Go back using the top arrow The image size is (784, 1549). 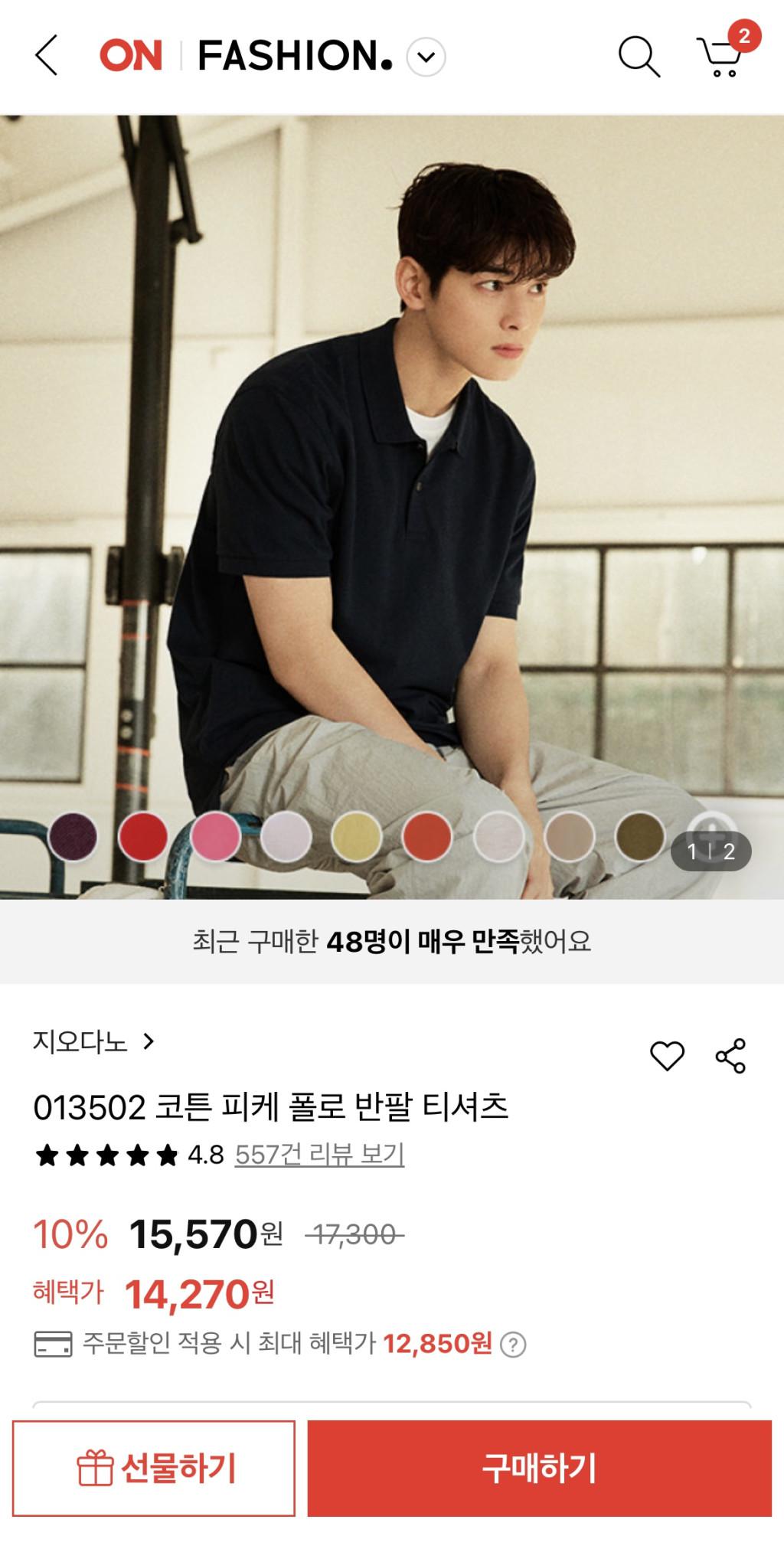pos(47,56)
